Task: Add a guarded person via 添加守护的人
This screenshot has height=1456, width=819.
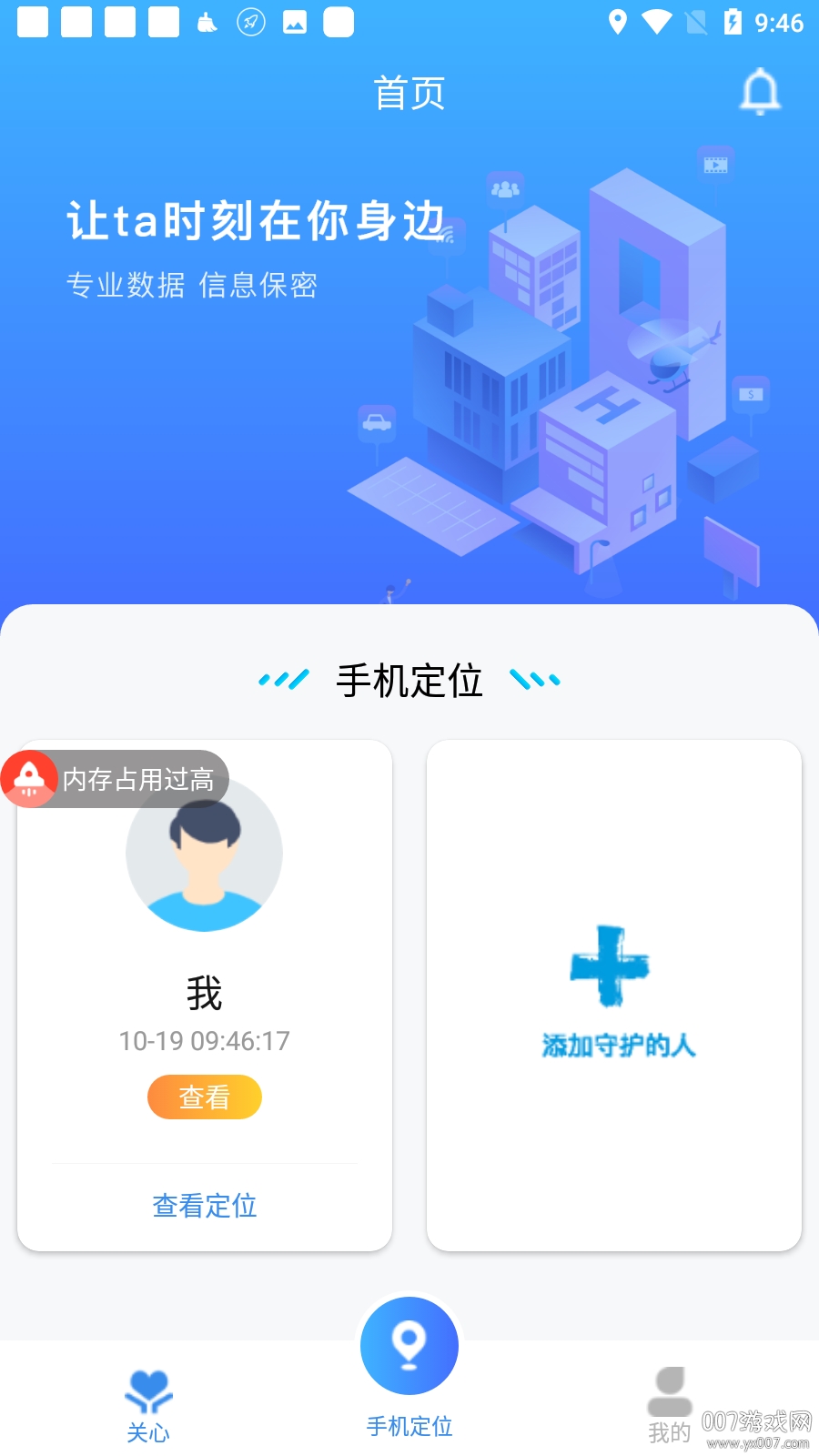Action: pyautogui.click(x=614, y=994)
